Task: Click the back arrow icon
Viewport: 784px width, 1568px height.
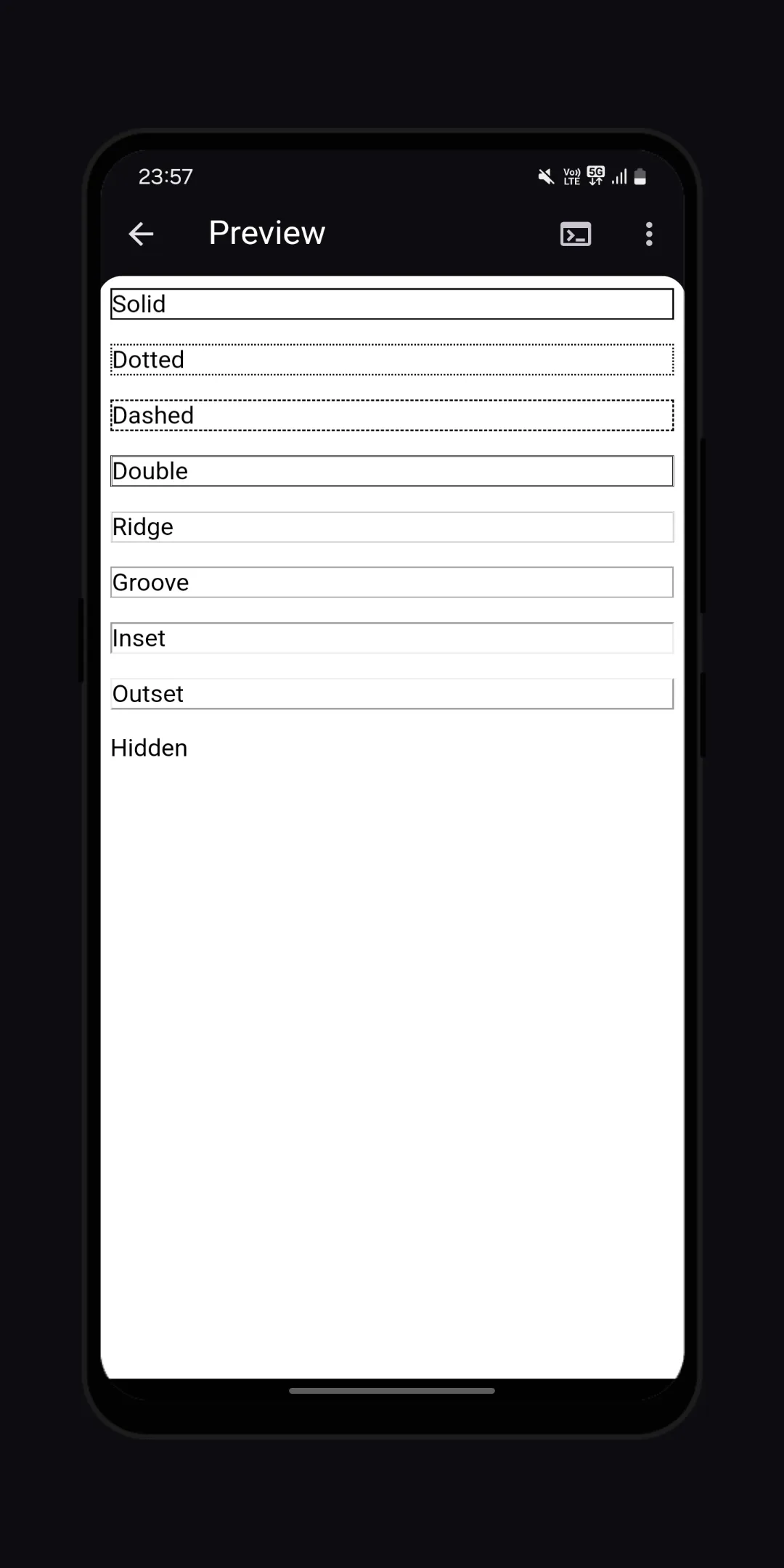Action: click(x=141, y=234)
